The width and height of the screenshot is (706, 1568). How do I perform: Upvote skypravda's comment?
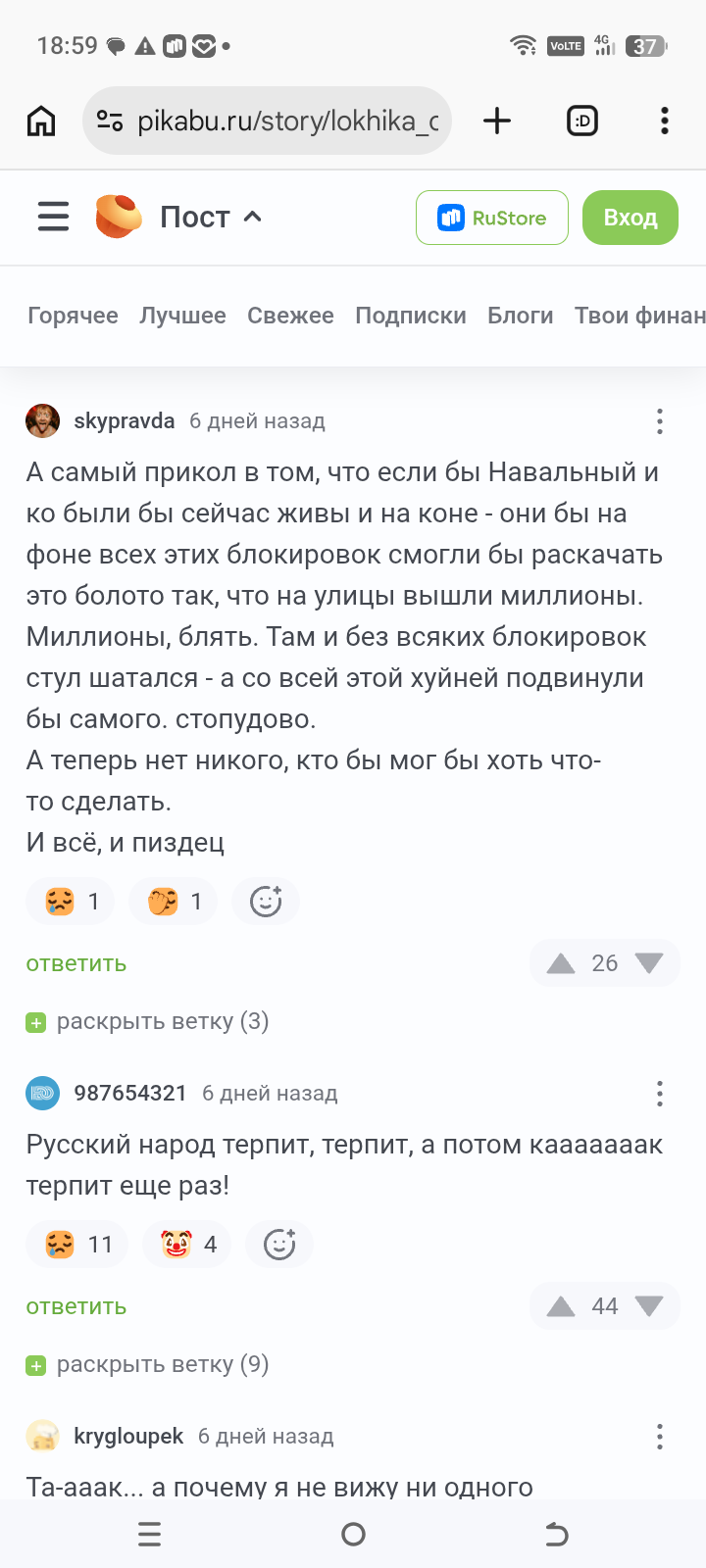click(561, 963)
